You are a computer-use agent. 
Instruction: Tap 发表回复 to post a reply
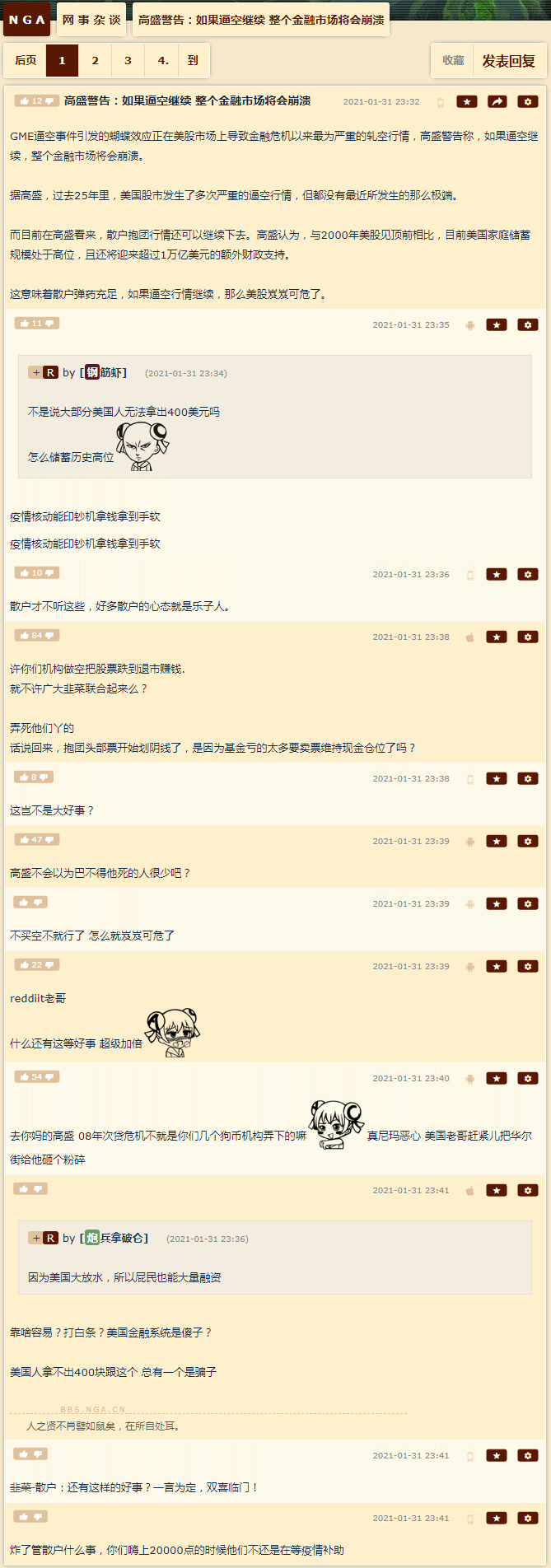(508, 61)
